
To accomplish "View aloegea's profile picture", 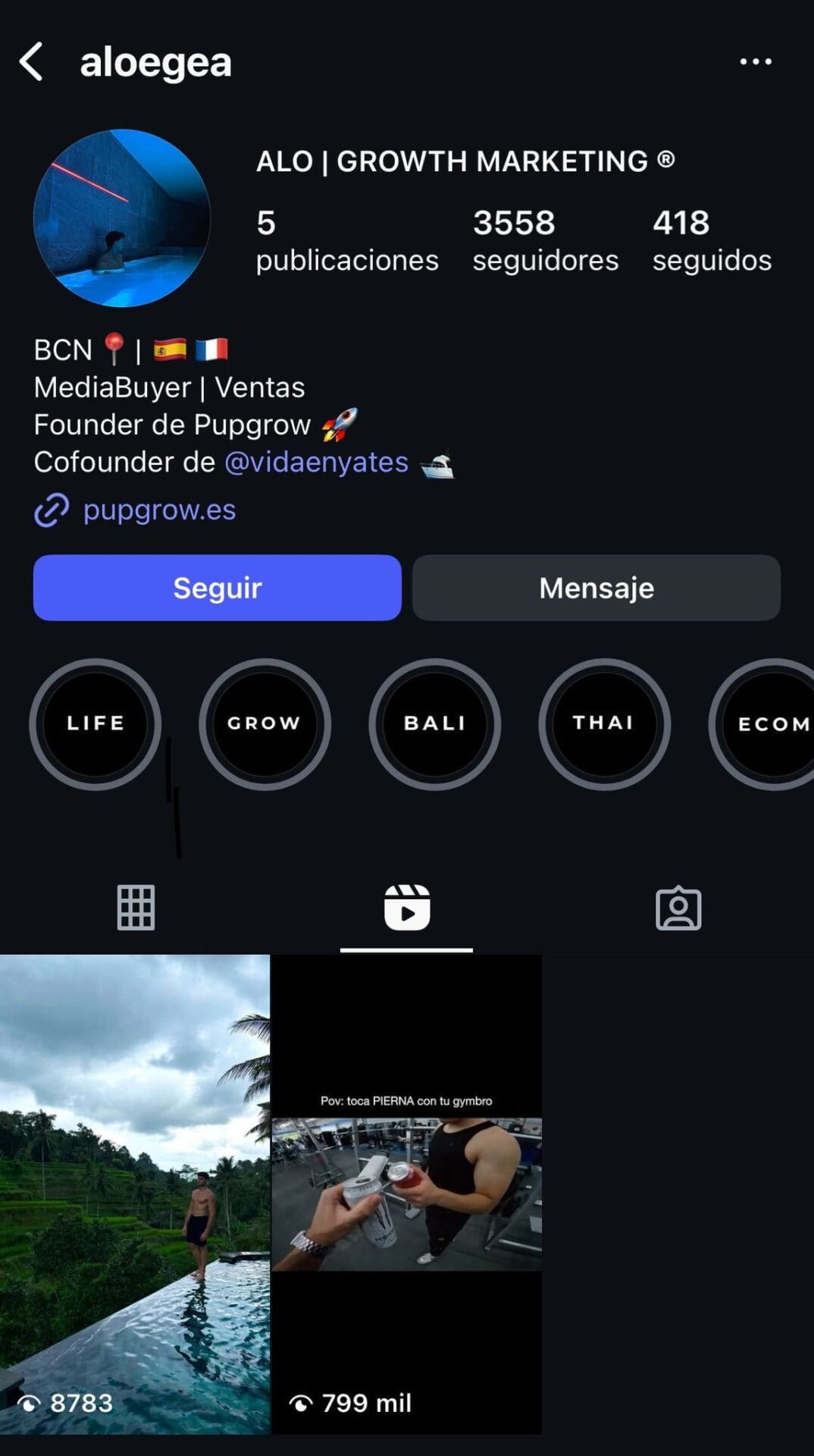I will (122, 218).
